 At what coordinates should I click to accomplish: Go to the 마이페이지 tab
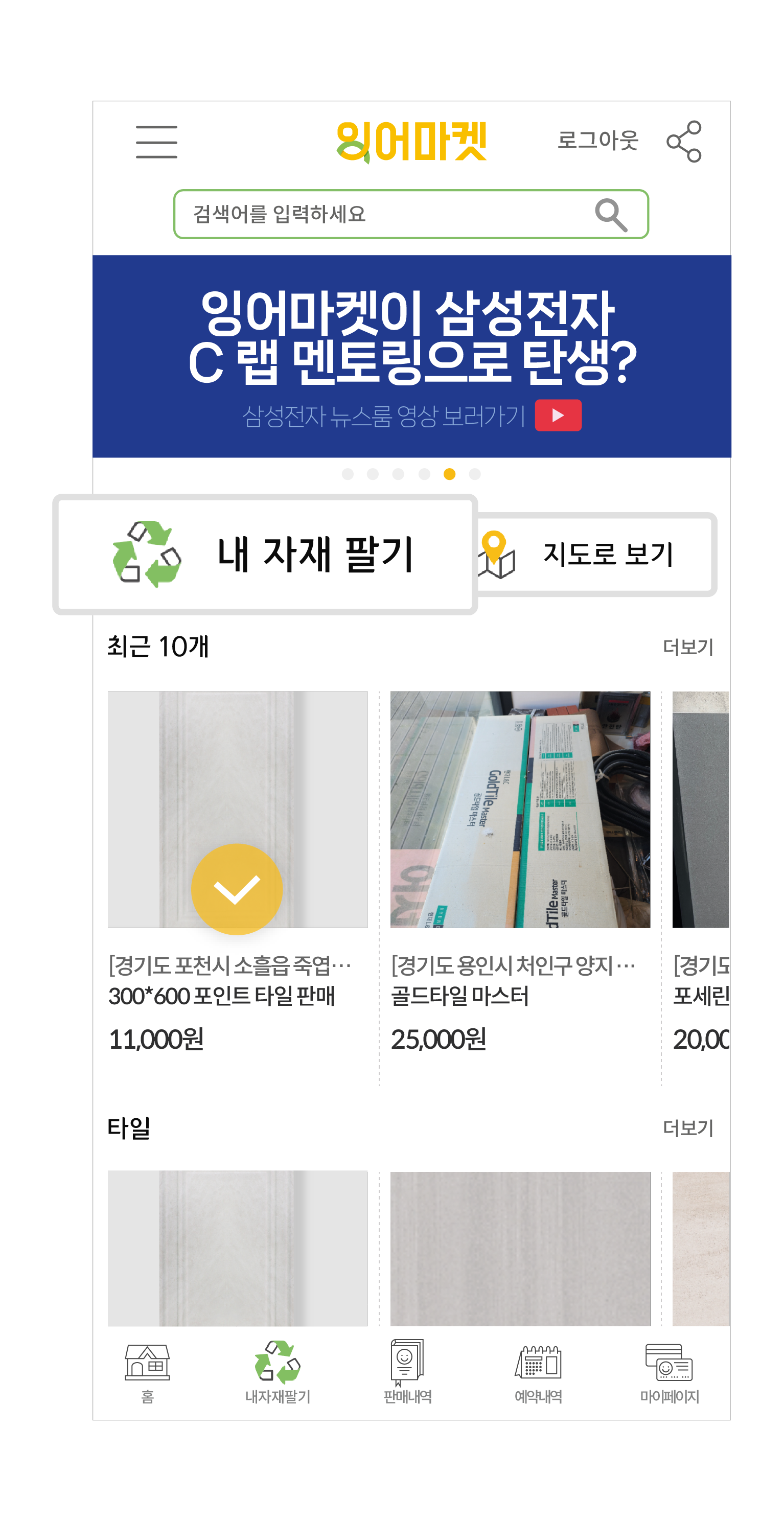(x=669, y=1373)
